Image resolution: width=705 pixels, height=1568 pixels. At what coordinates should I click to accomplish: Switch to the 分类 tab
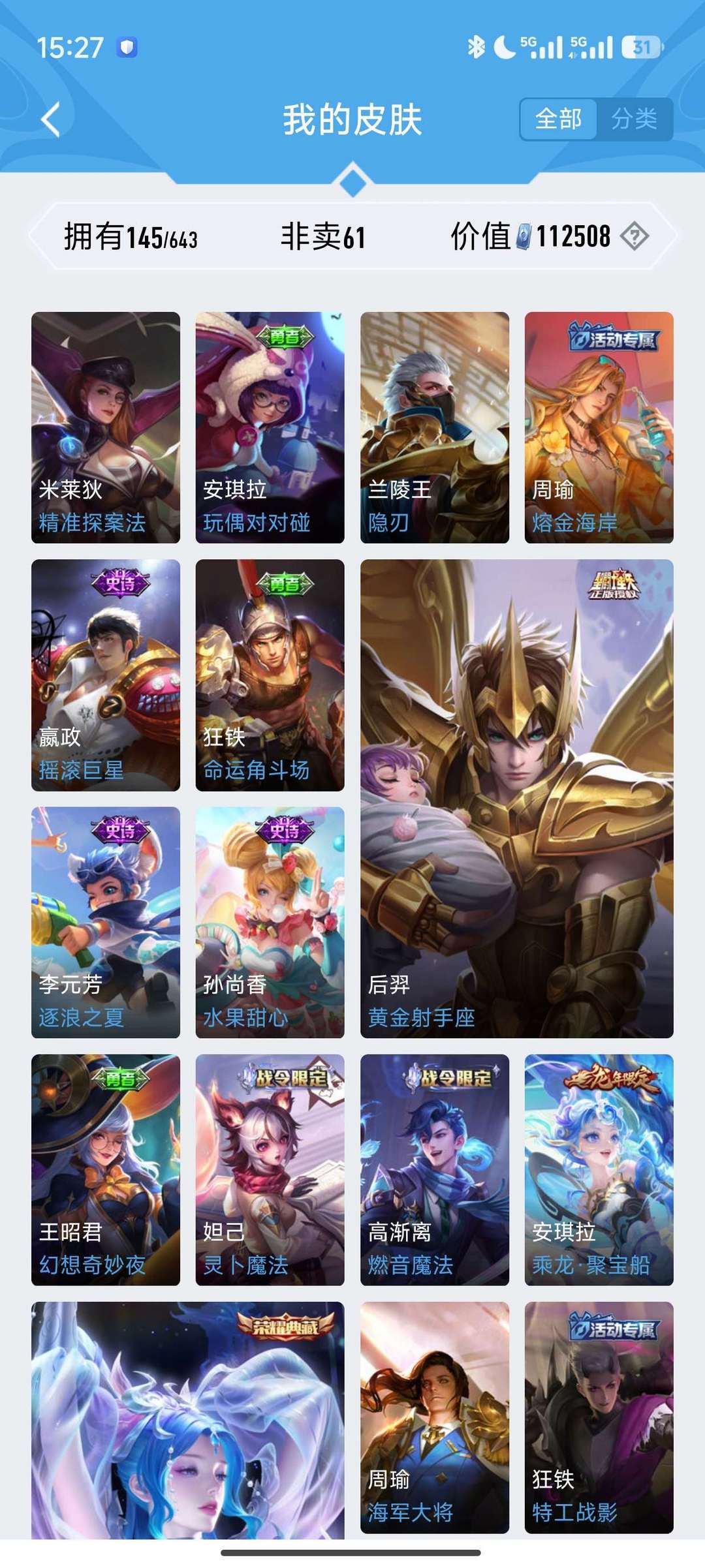pos(634,119)
